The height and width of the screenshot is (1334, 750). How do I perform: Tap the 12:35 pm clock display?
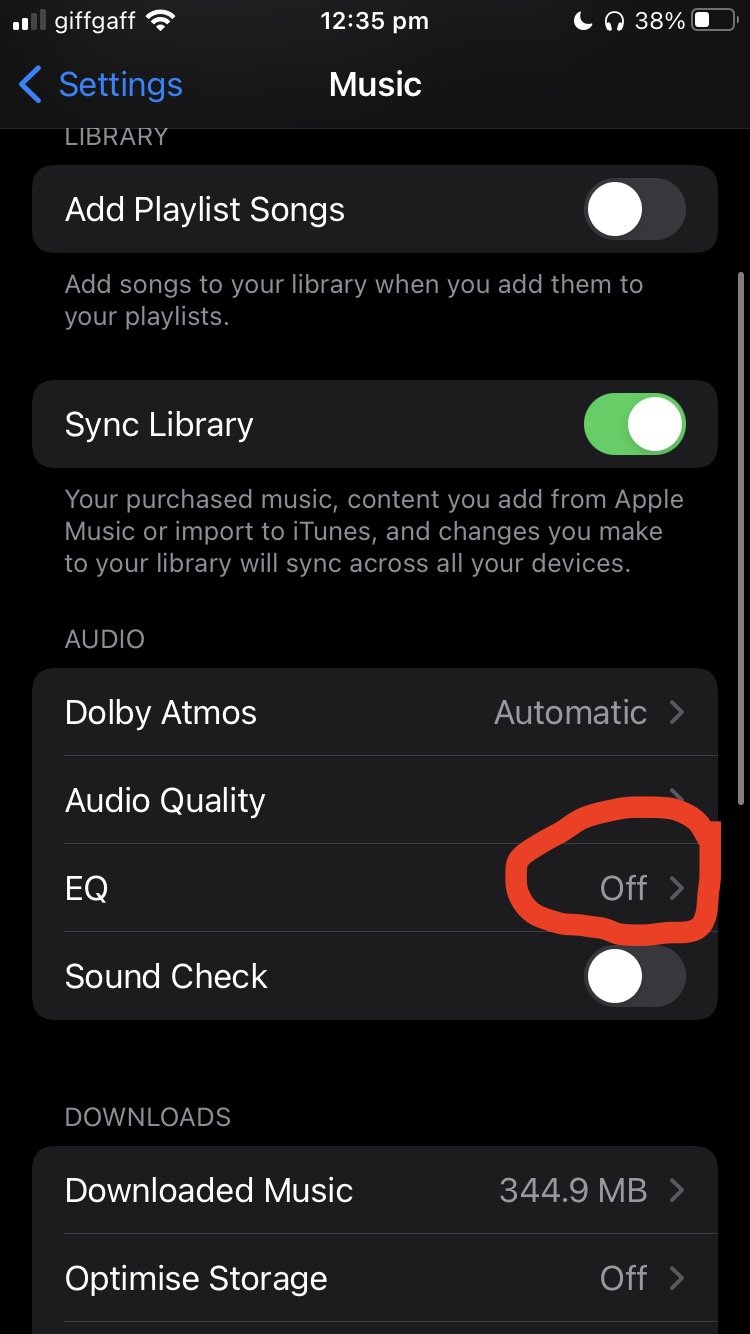pos(375,20)
